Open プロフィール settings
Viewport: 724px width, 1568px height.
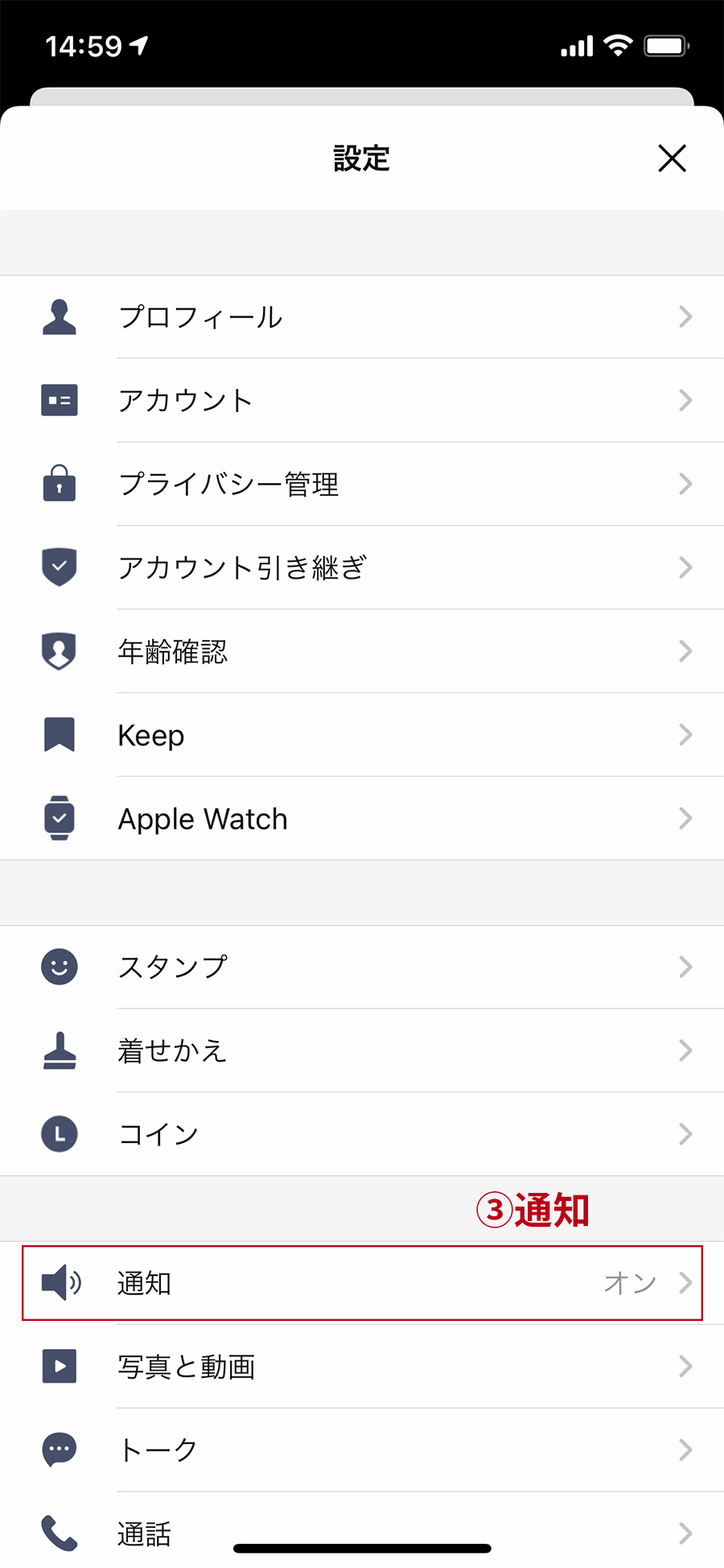[362, 317]
